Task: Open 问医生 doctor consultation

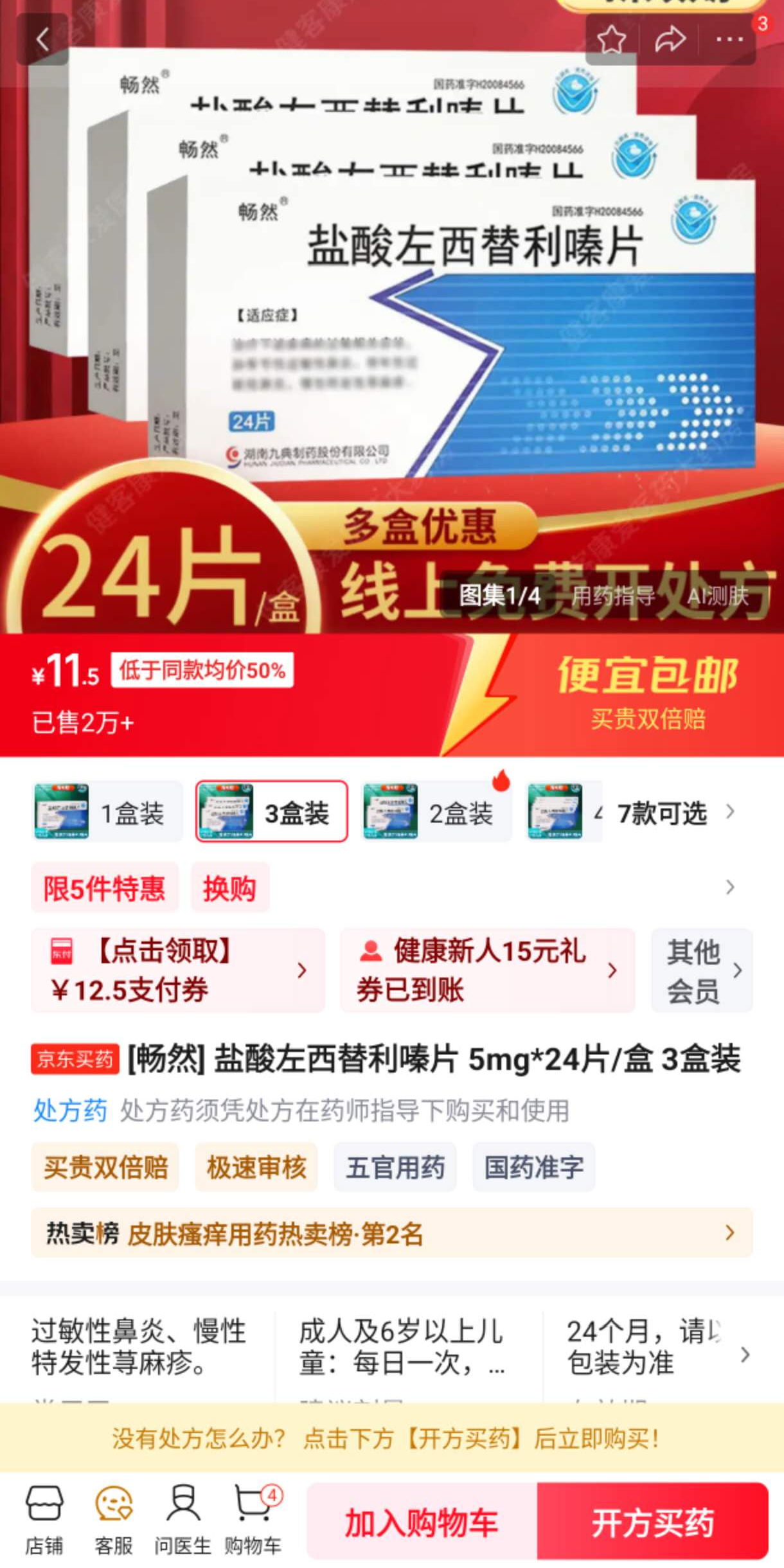Action: click(x=183, y=1520)
